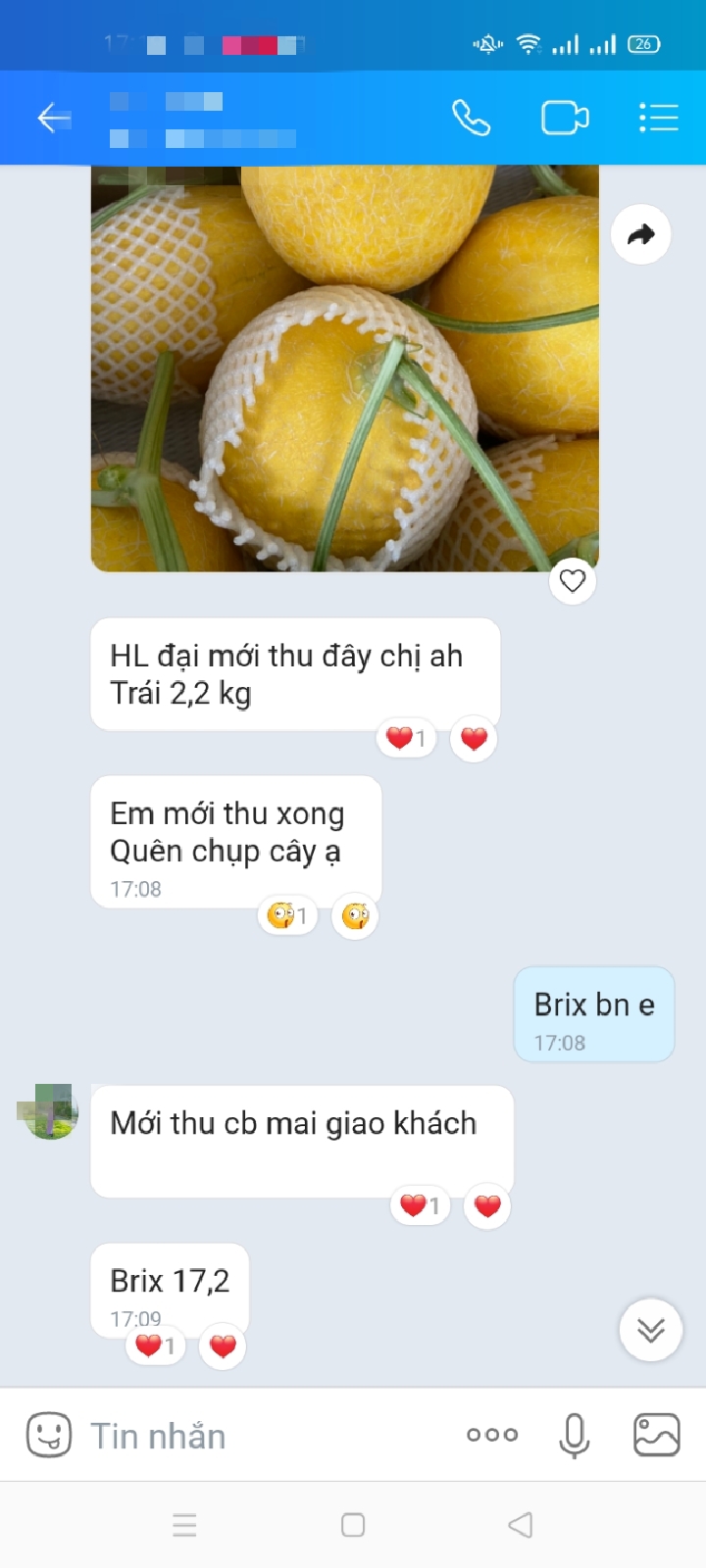Screen dimensions: 706x1568
Task: Go back to the chat list
Action: [x=54, y=119]
